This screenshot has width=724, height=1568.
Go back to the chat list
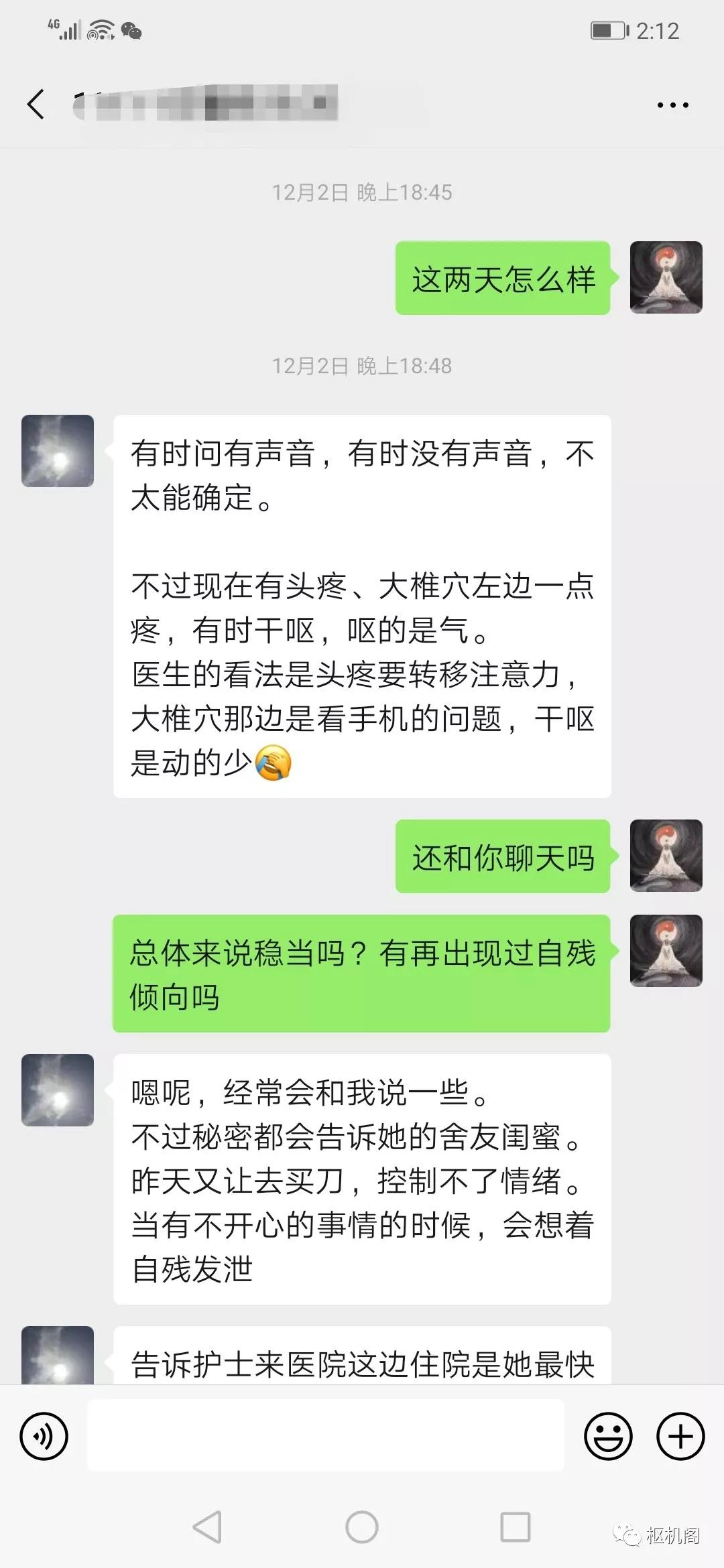(36, 105)
